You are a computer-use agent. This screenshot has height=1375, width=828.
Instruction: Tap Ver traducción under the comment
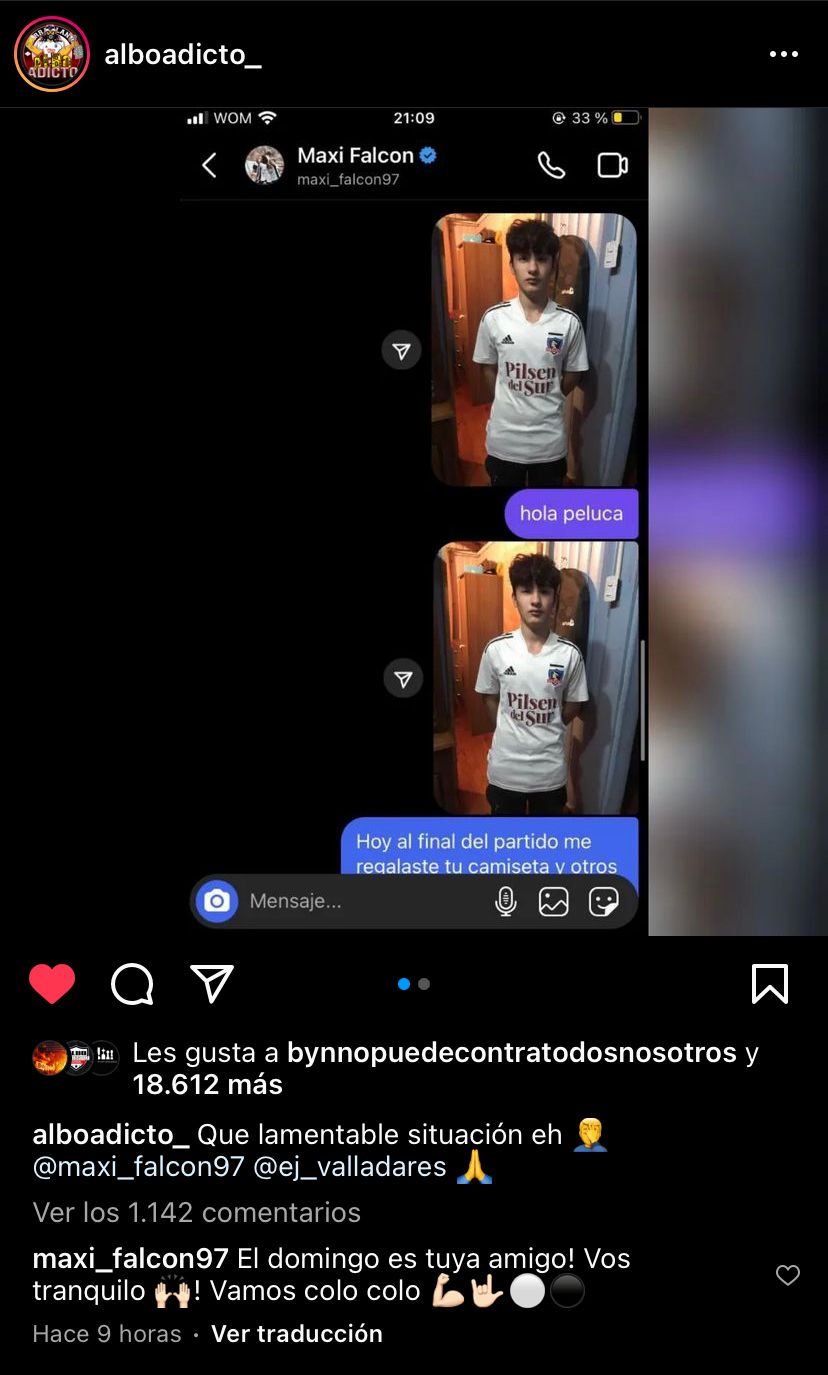coord(297,1334)
